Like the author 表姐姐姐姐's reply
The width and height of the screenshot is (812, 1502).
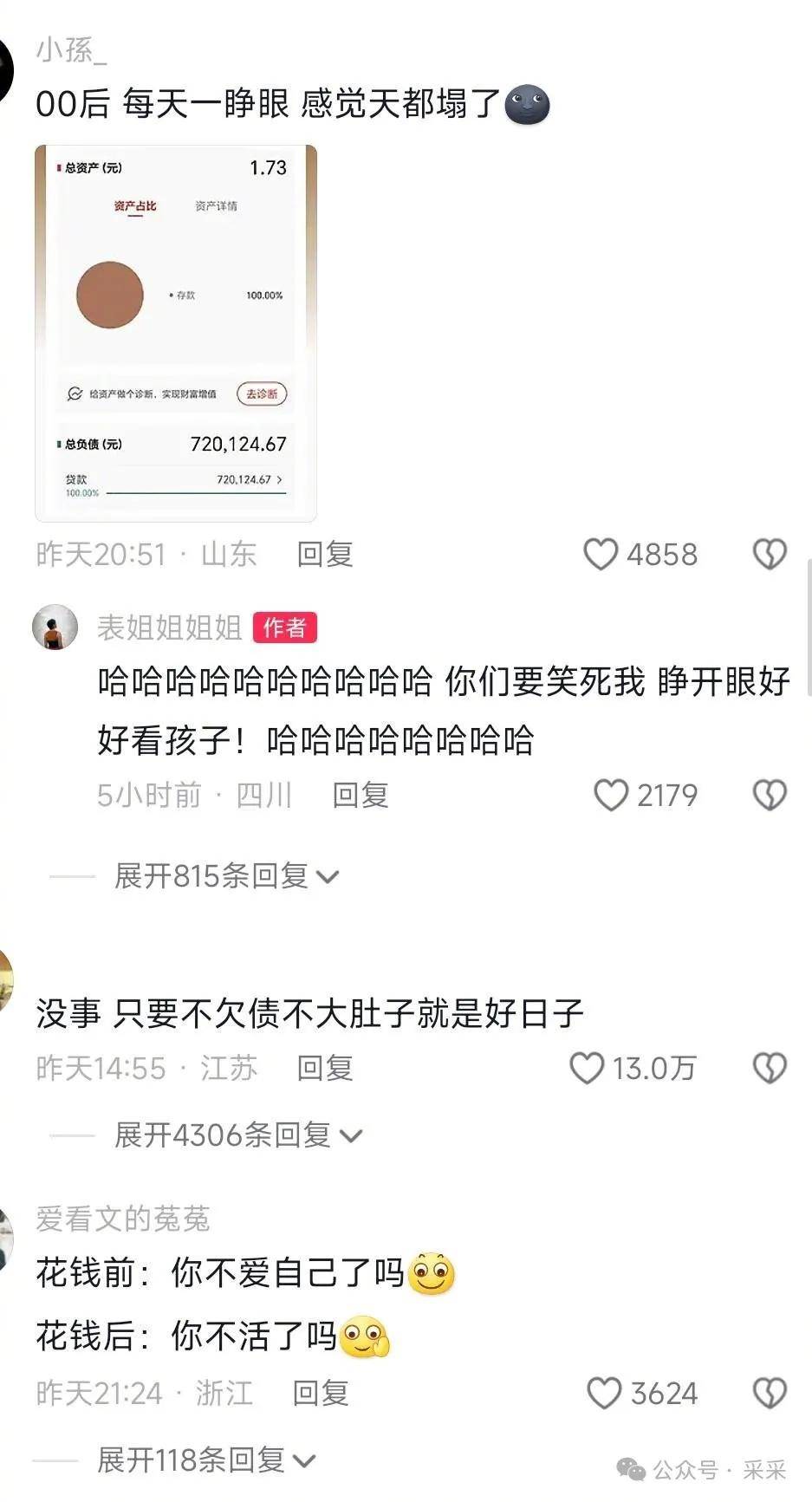[x=611, y=795]
